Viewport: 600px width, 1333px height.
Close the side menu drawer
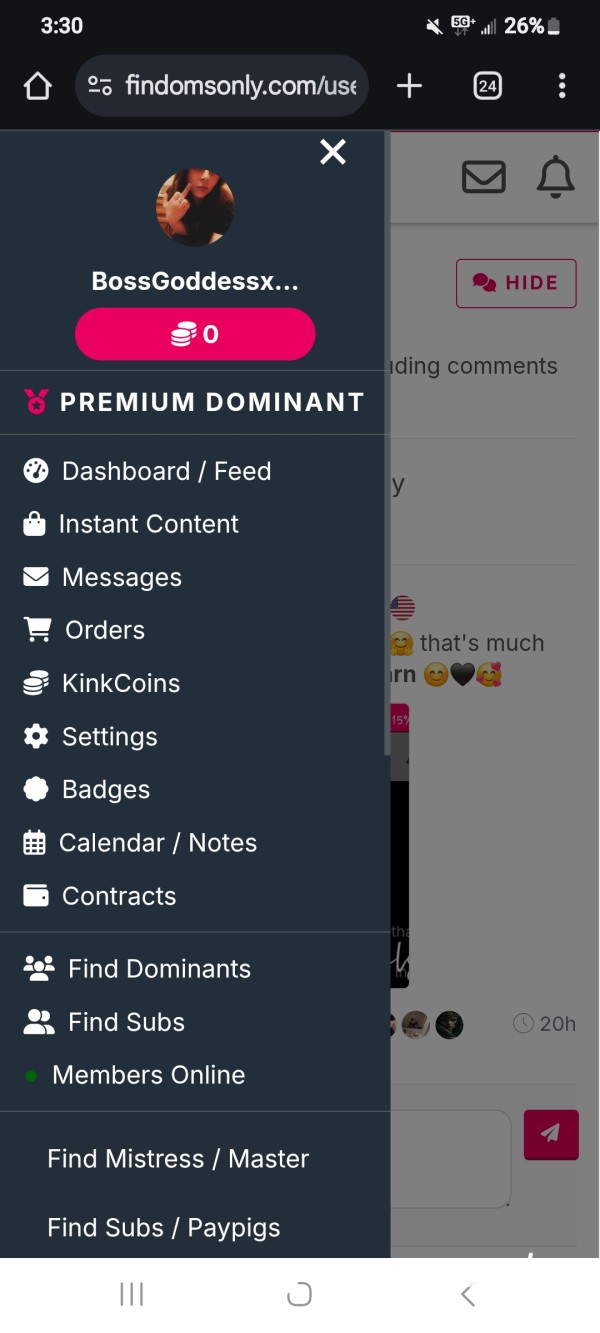[332, 152]
